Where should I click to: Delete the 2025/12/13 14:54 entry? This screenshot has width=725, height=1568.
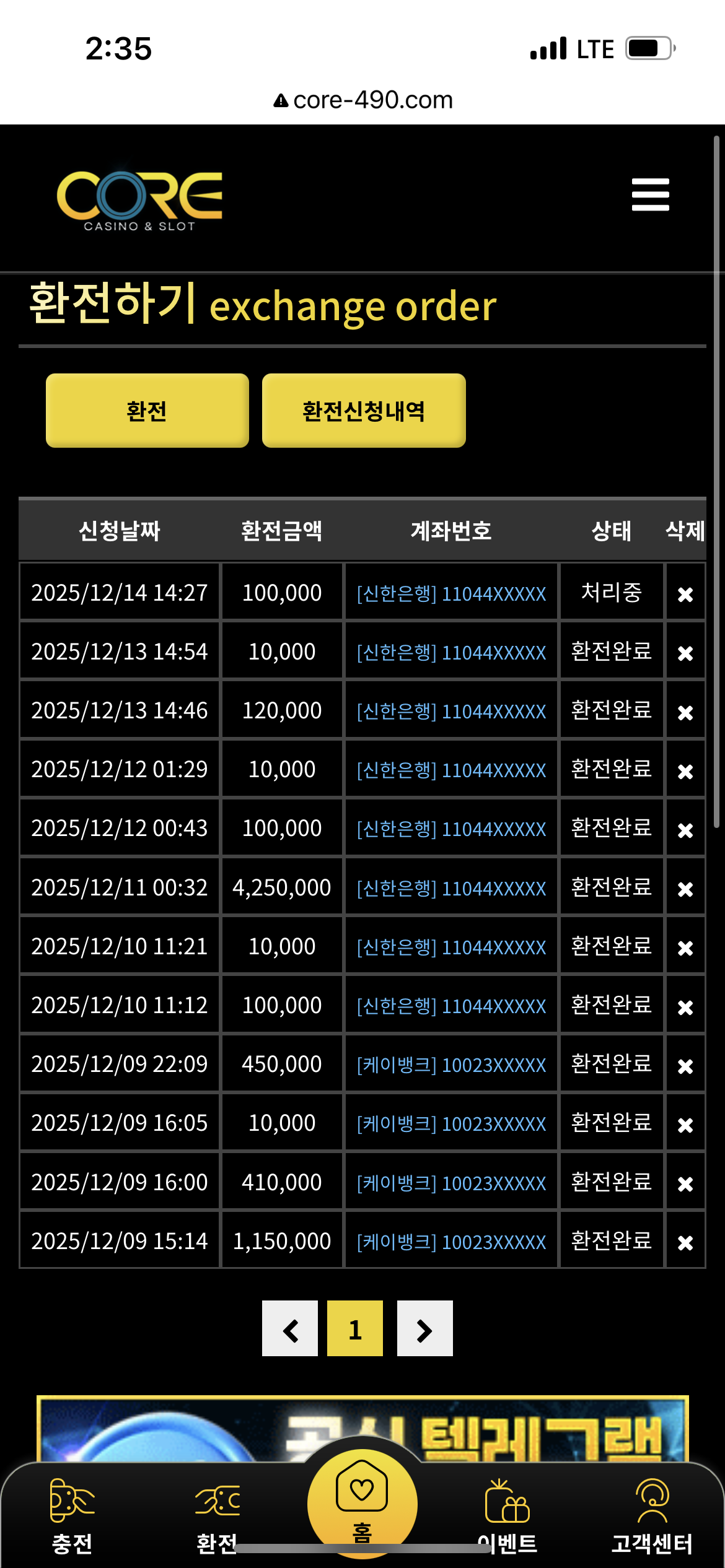point(685,653)
